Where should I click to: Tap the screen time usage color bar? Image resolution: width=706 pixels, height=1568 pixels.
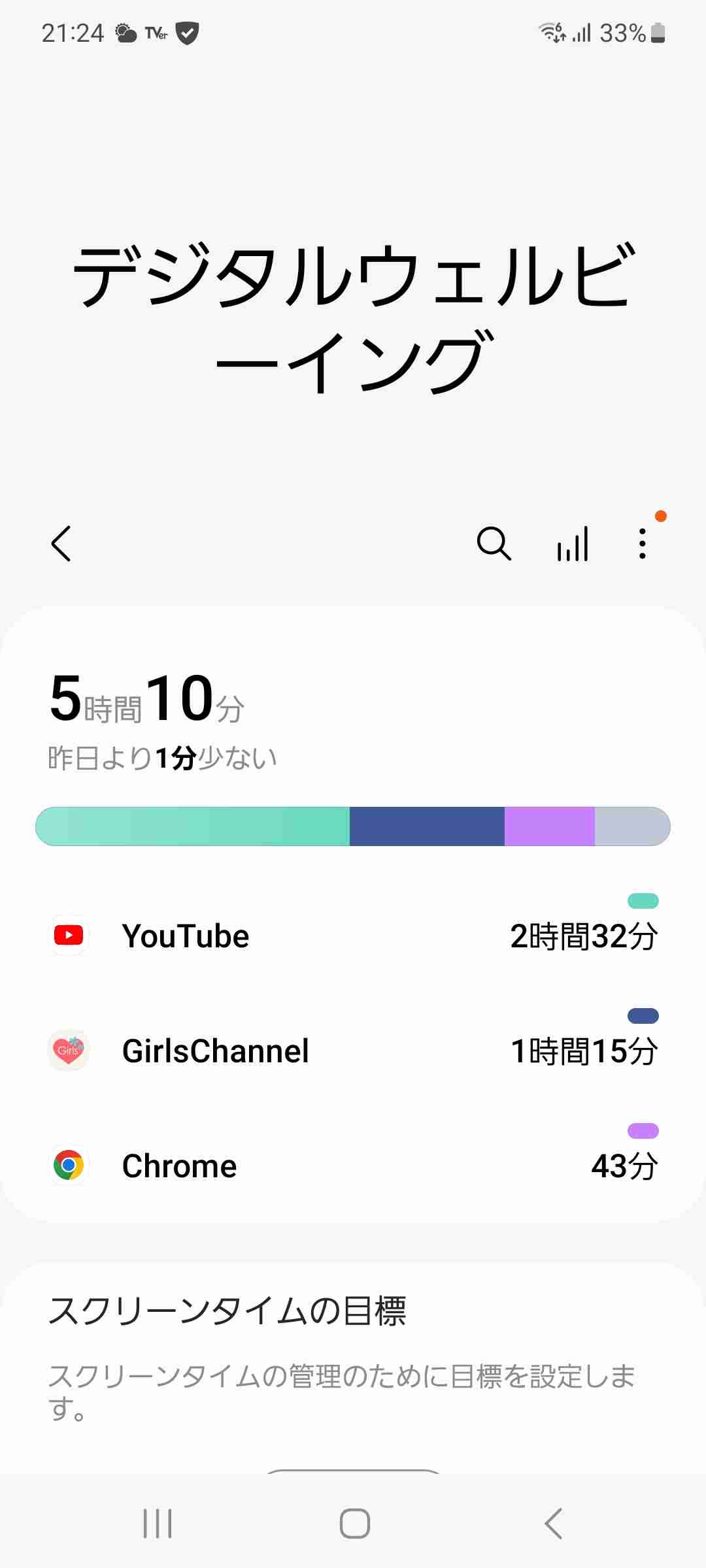click(353, 826)
